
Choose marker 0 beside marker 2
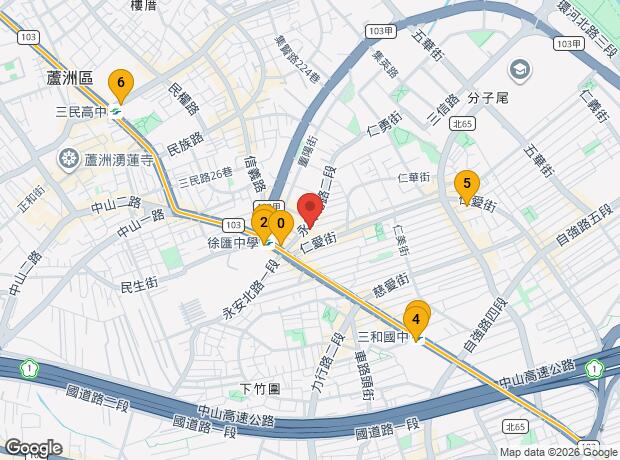click(x=281, y=227)
